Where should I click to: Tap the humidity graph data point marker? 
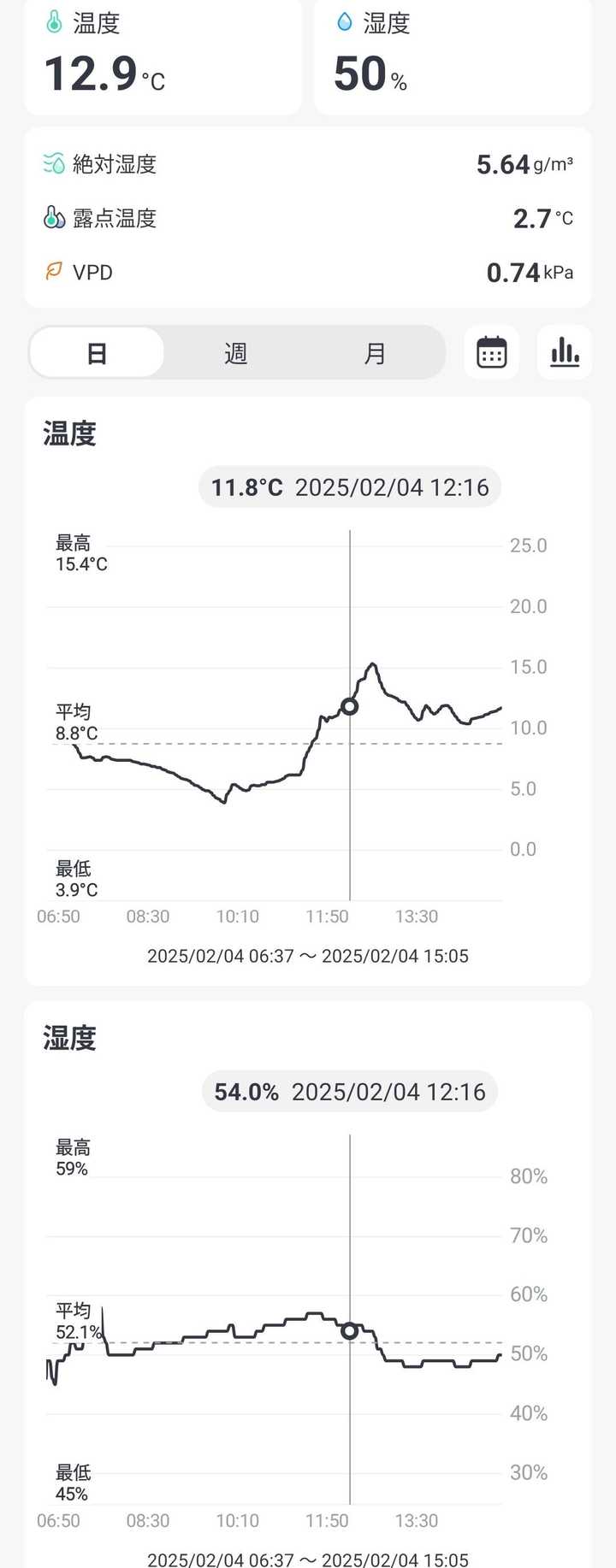pos(349,1331)
